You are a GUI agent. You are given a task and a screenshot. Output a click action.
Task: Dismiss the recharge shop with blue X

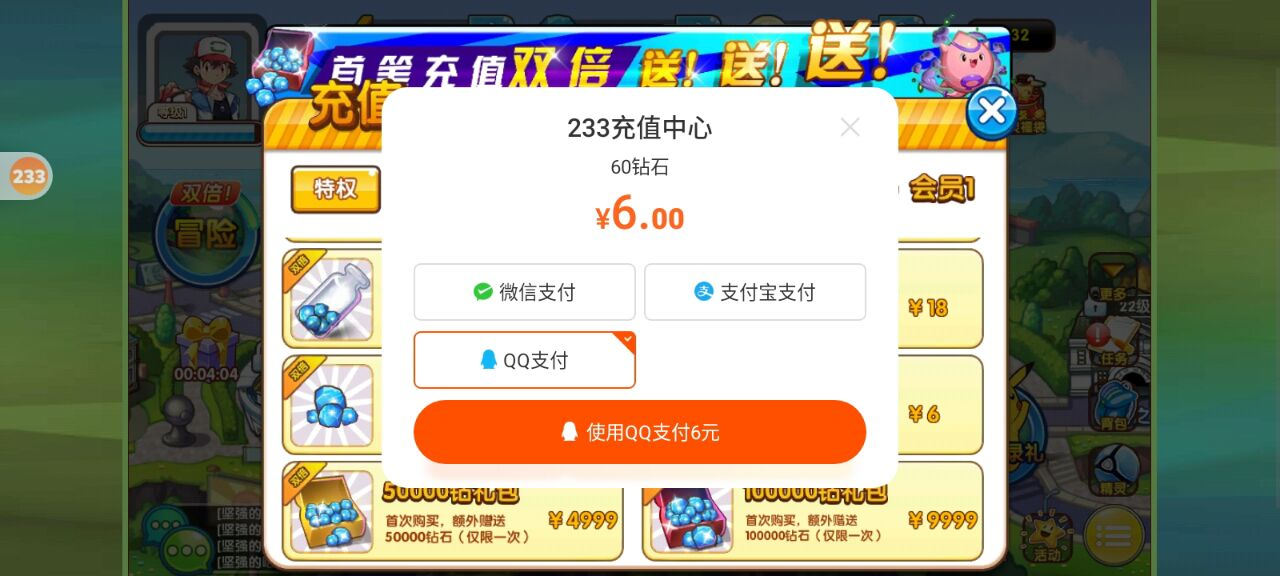991,111
